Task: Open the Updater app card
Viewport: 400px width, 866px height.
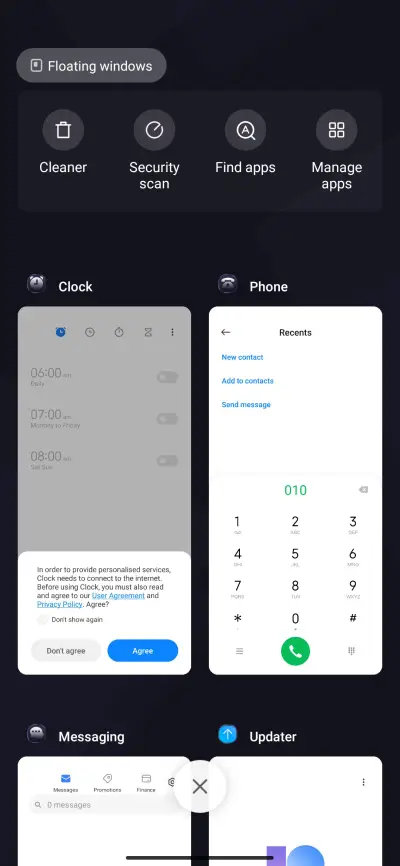Action: pos(296,811)
